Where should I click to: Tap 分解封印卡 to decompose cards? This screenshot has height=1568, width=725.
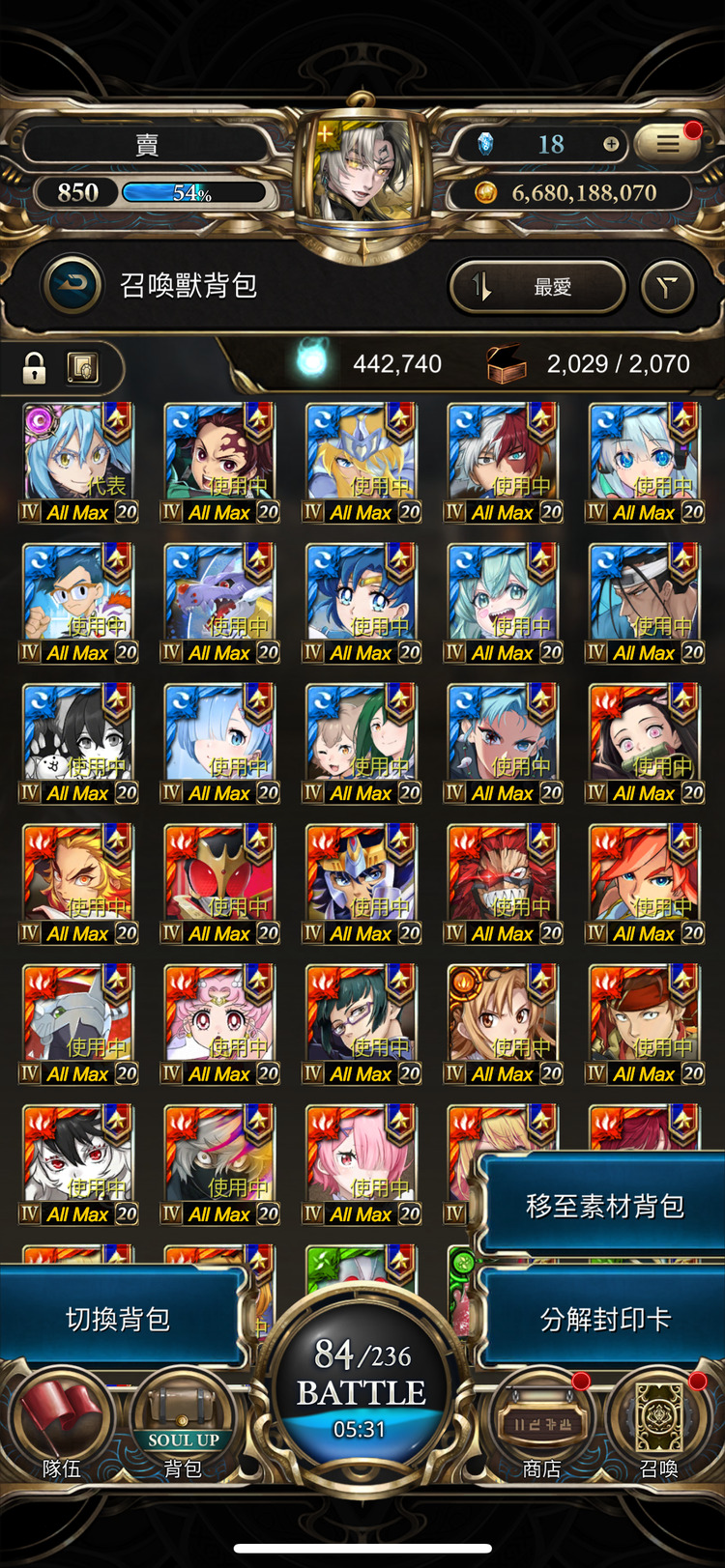pyautogui.click(x=604, y=1319)
